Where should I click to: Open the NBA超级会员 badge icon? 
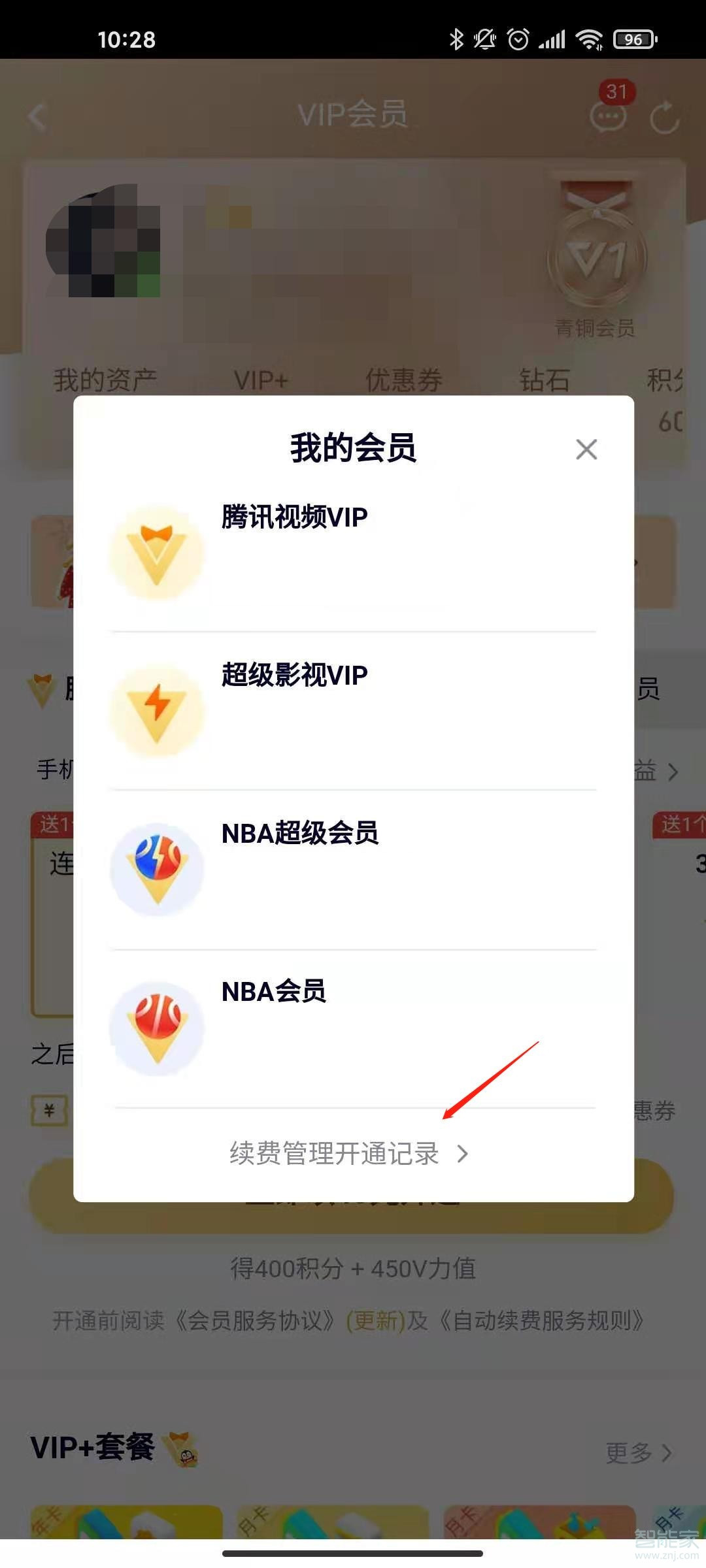pos(158,869)
